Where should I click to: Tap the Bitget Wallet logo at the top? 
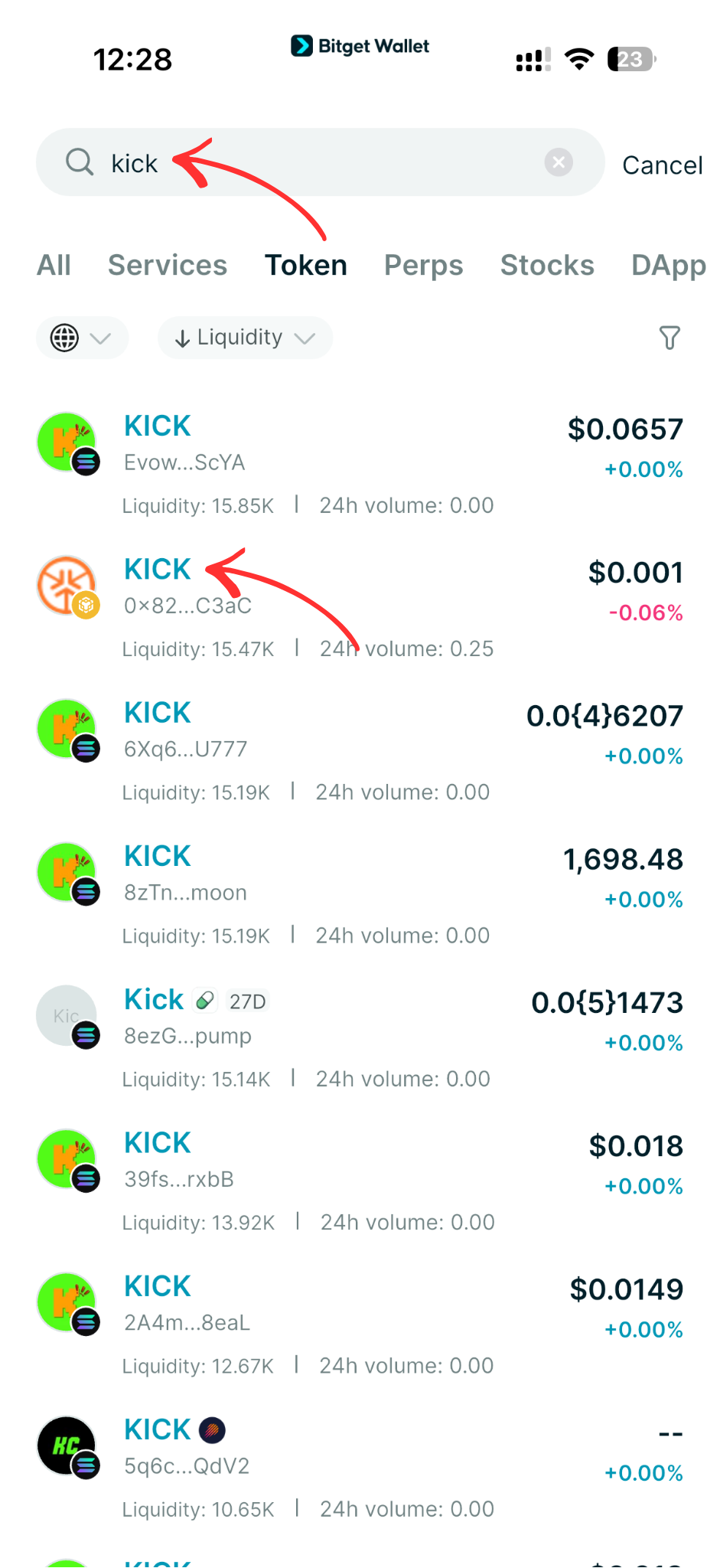tap(360, 46)
